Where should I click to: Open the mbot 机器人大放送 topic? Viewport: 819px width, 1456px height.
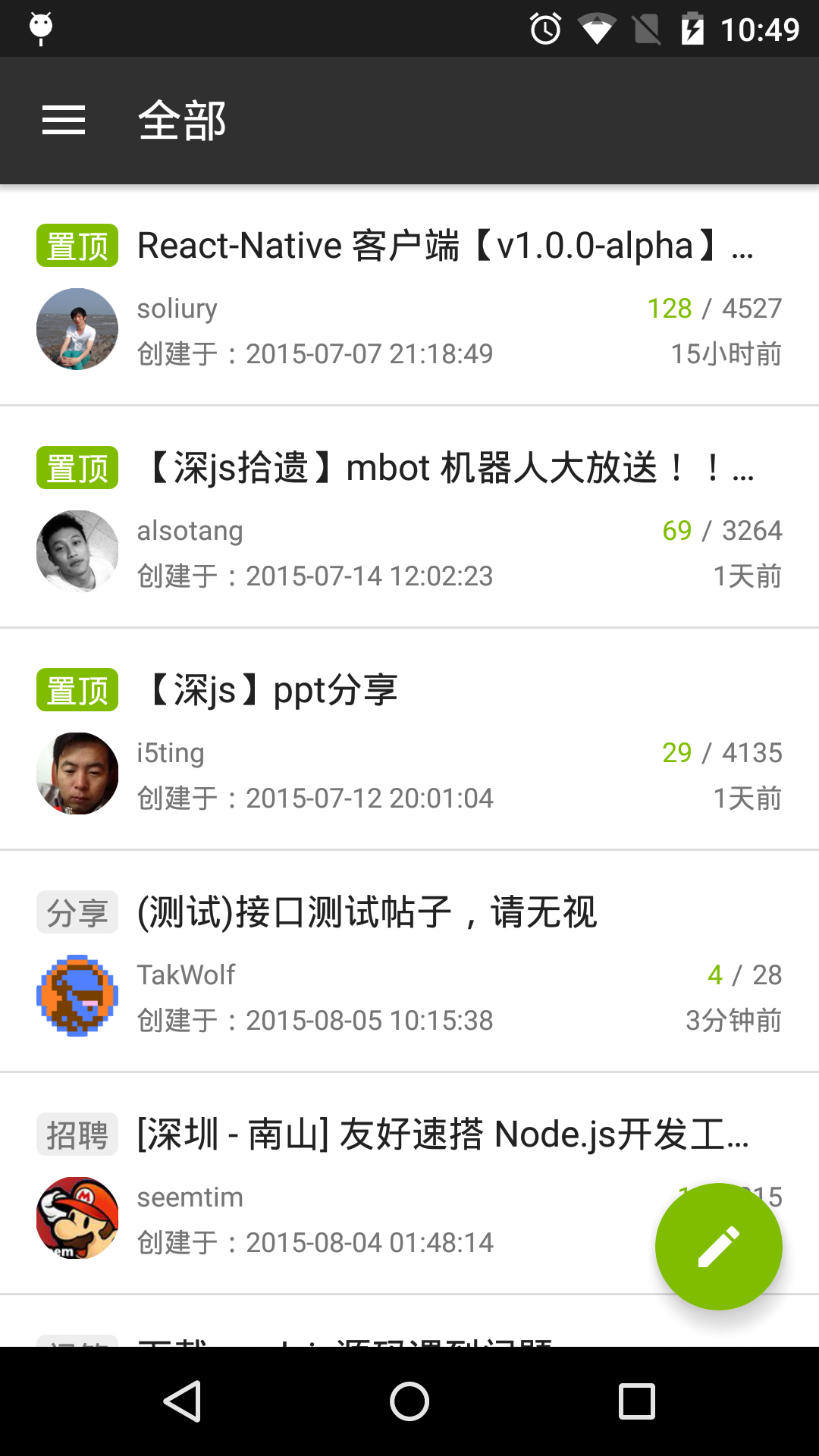[x=409, y=517]
